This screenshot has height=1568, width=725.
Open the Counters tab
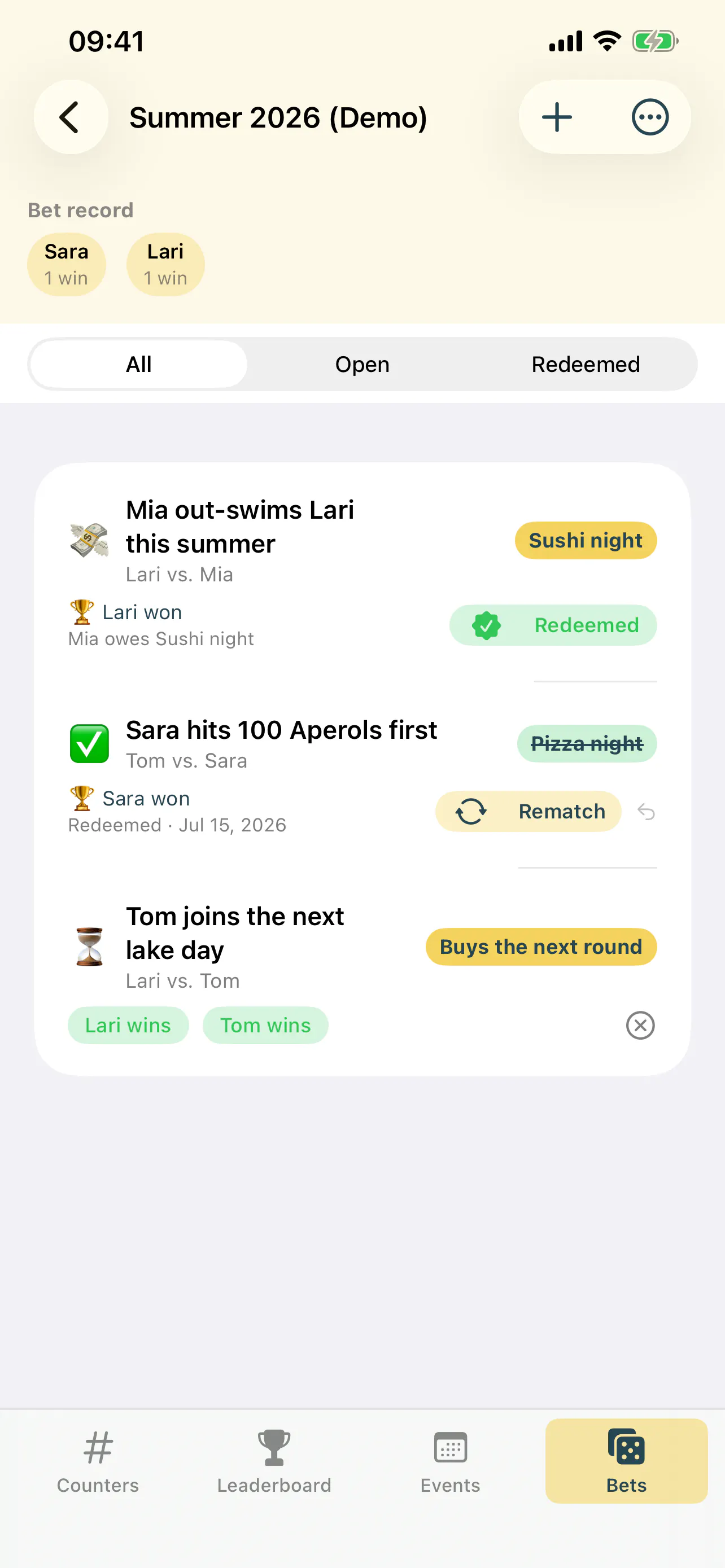(x=98, y=1461)
